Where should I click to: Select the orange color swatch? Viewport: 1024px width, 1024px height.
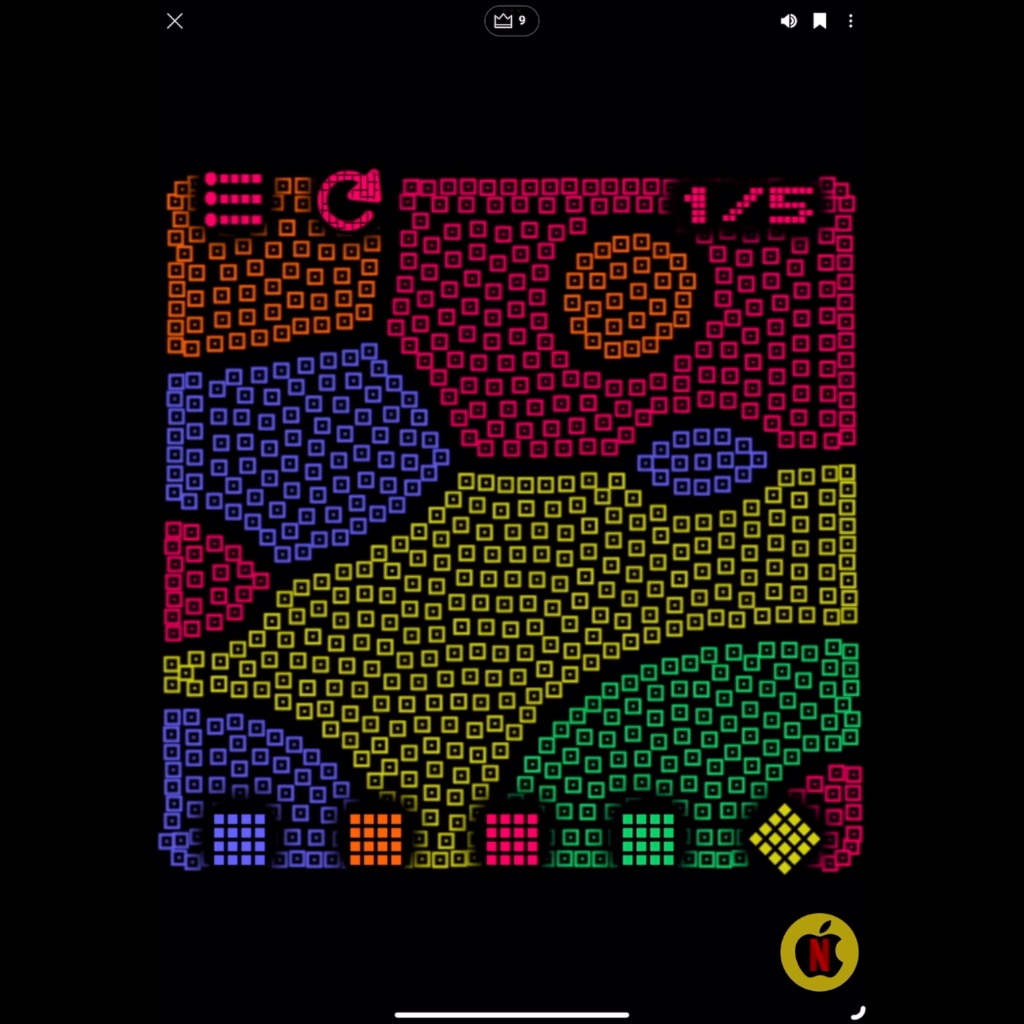tap(376, 838)
